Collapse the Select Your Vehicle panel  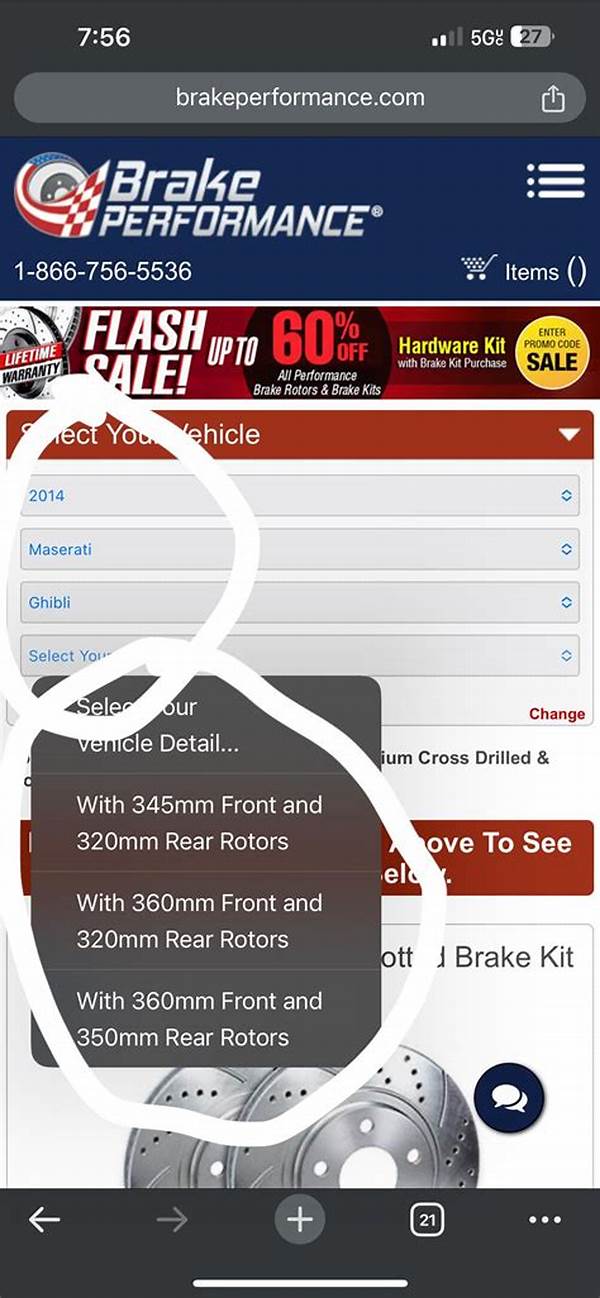(569, 435)
